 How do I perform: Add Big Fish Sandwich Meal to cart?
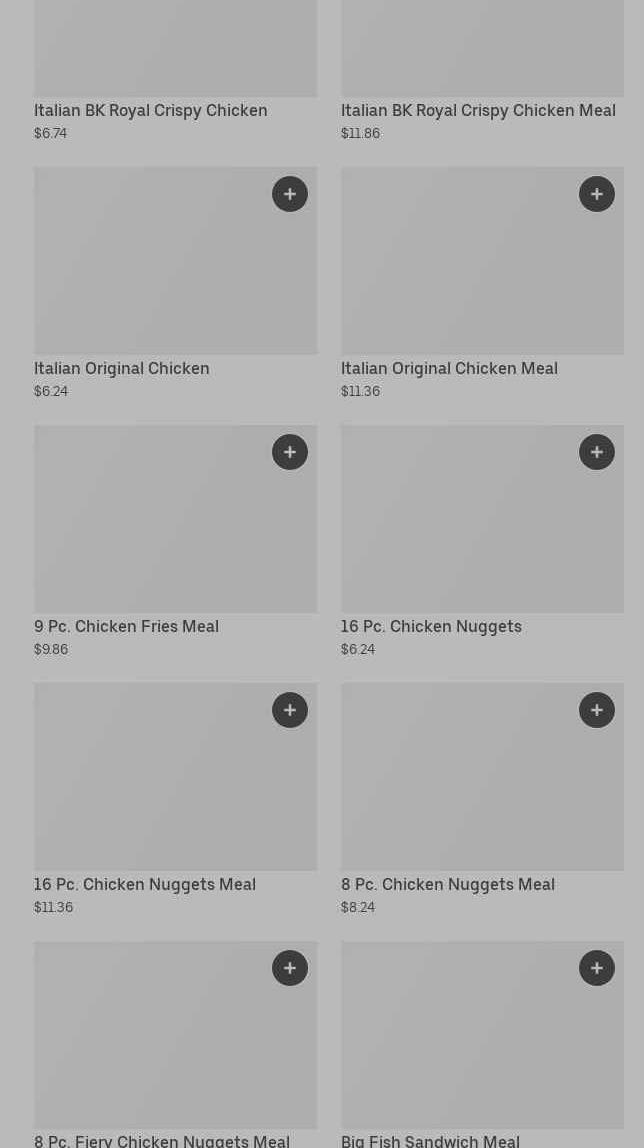click(x=597, y=968)
